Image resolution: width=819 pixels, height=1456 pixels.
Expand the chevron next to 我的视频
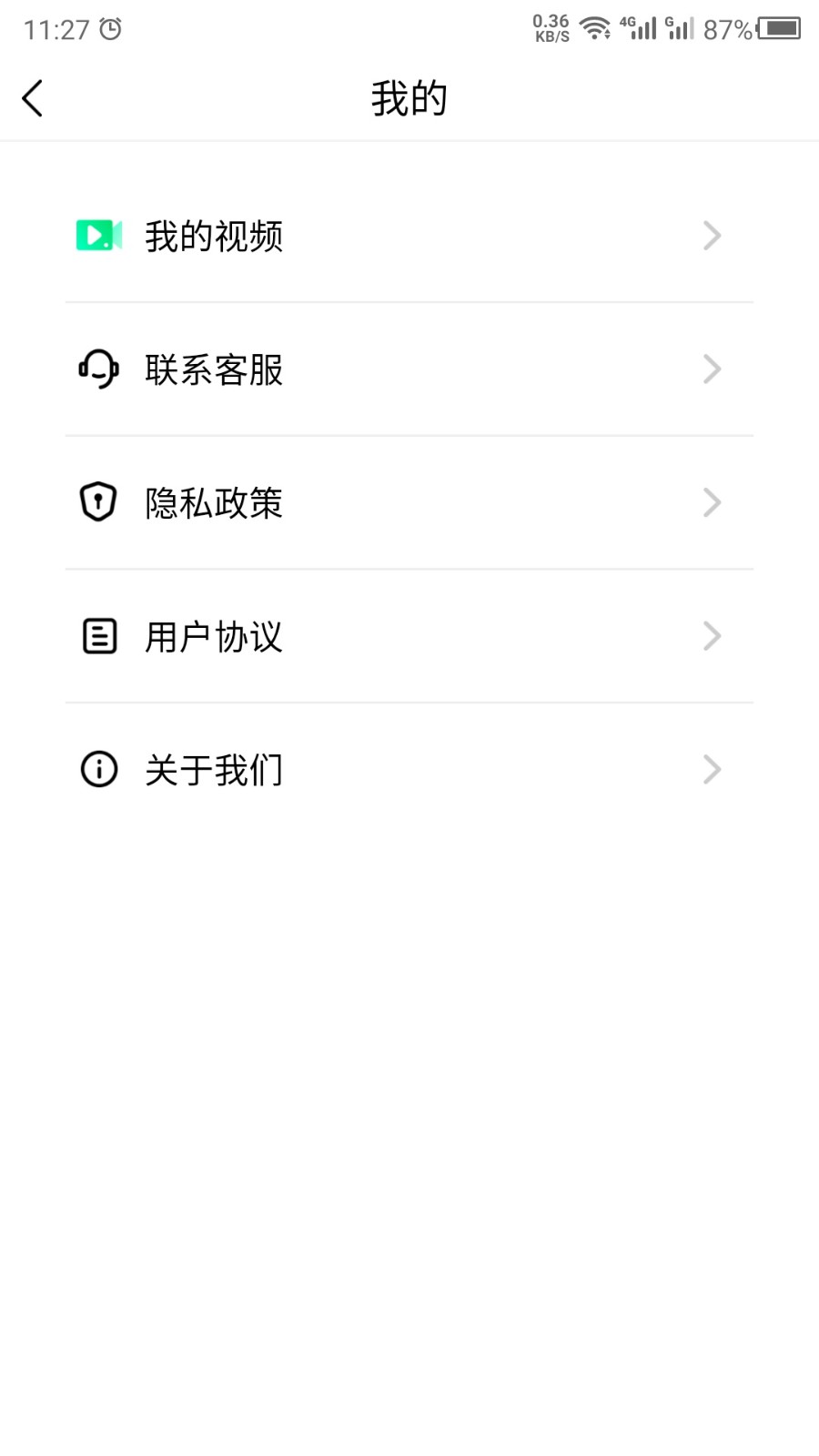tap(713, 235)
